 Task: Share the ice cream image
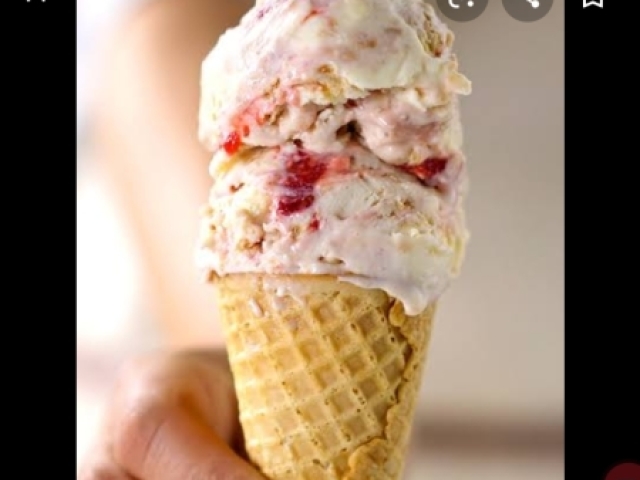(x=527, y=5)
